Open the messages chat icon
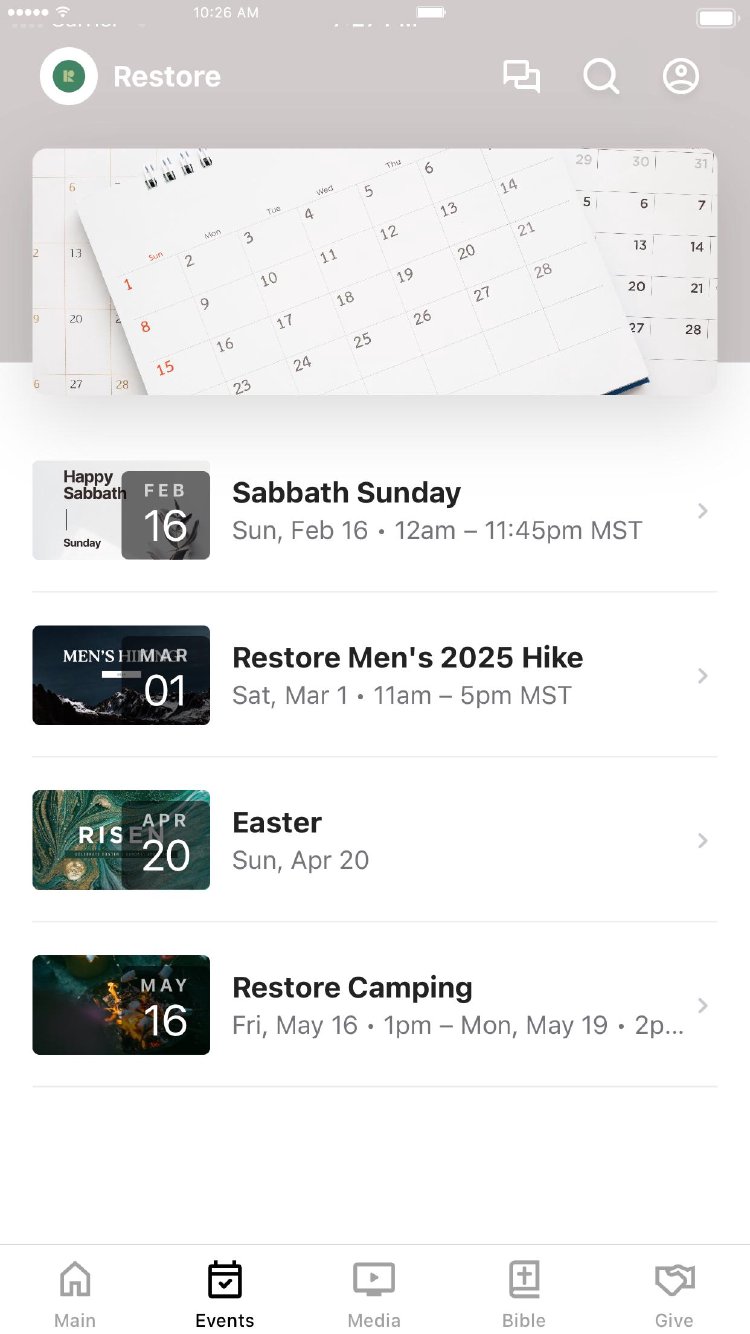Image resolution: width=750 pixels, height=1334 pixels. (x=521, y=77)
